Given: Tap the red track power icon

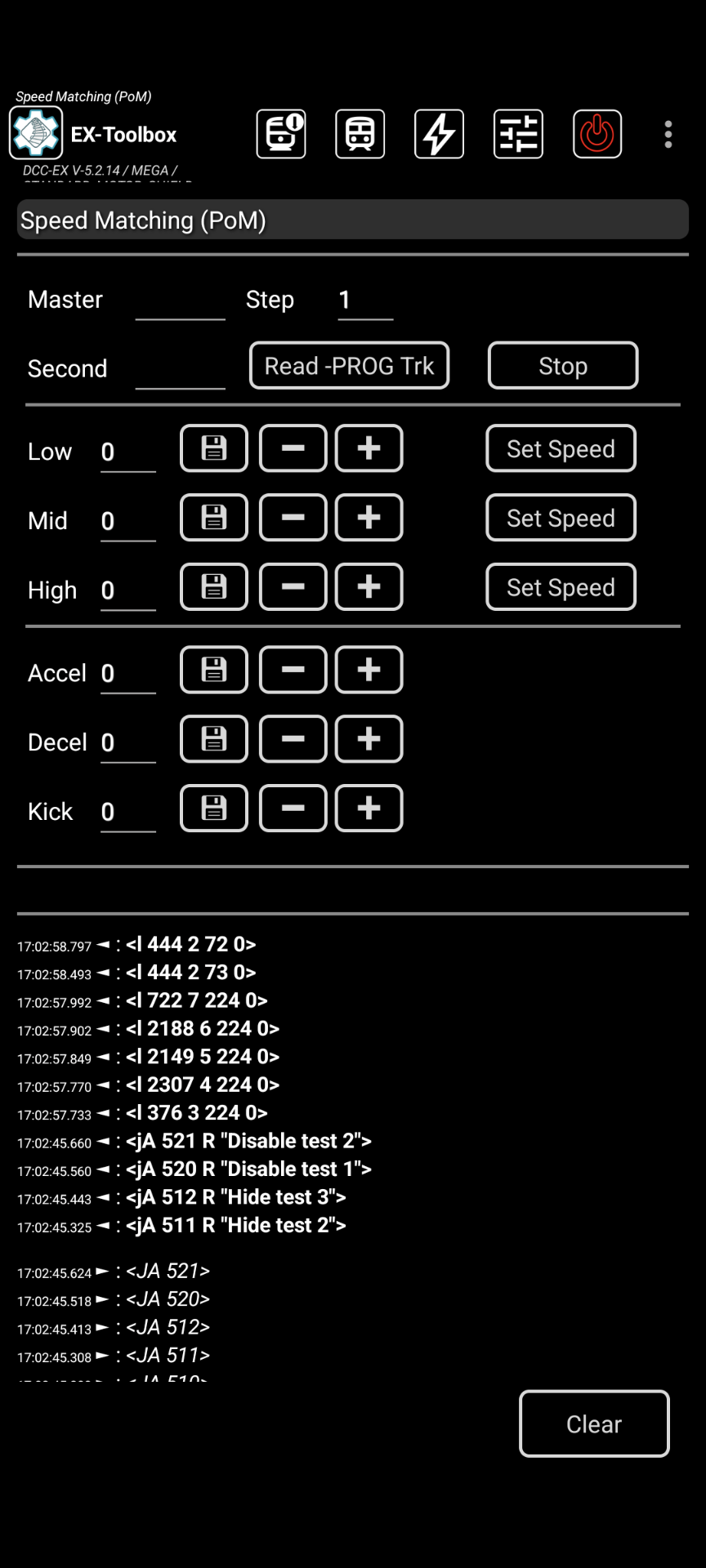Looking at the screenshot, I should pos(597,134).
